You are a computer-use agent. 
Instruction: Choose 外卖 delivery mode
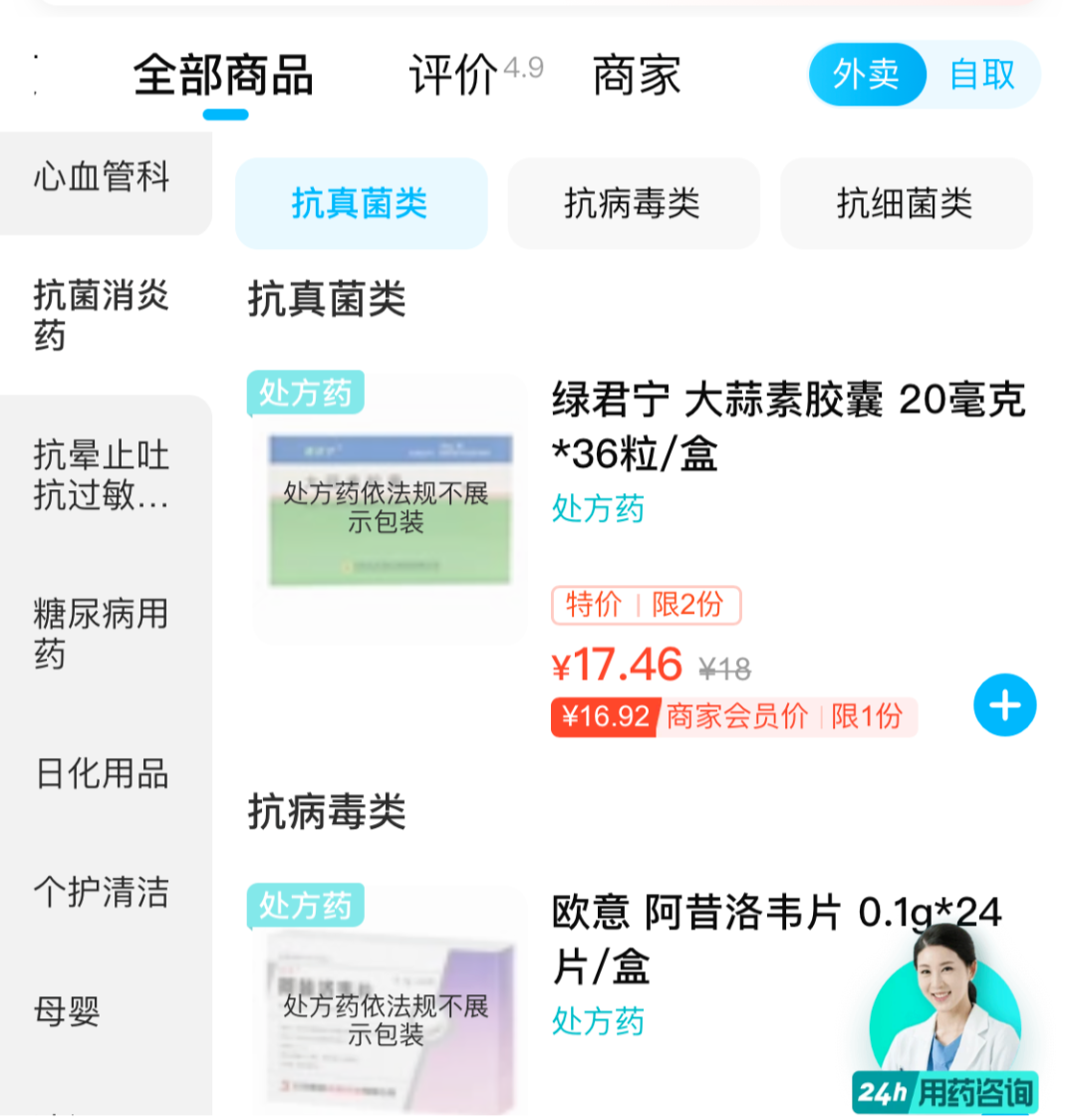[866, 75]
